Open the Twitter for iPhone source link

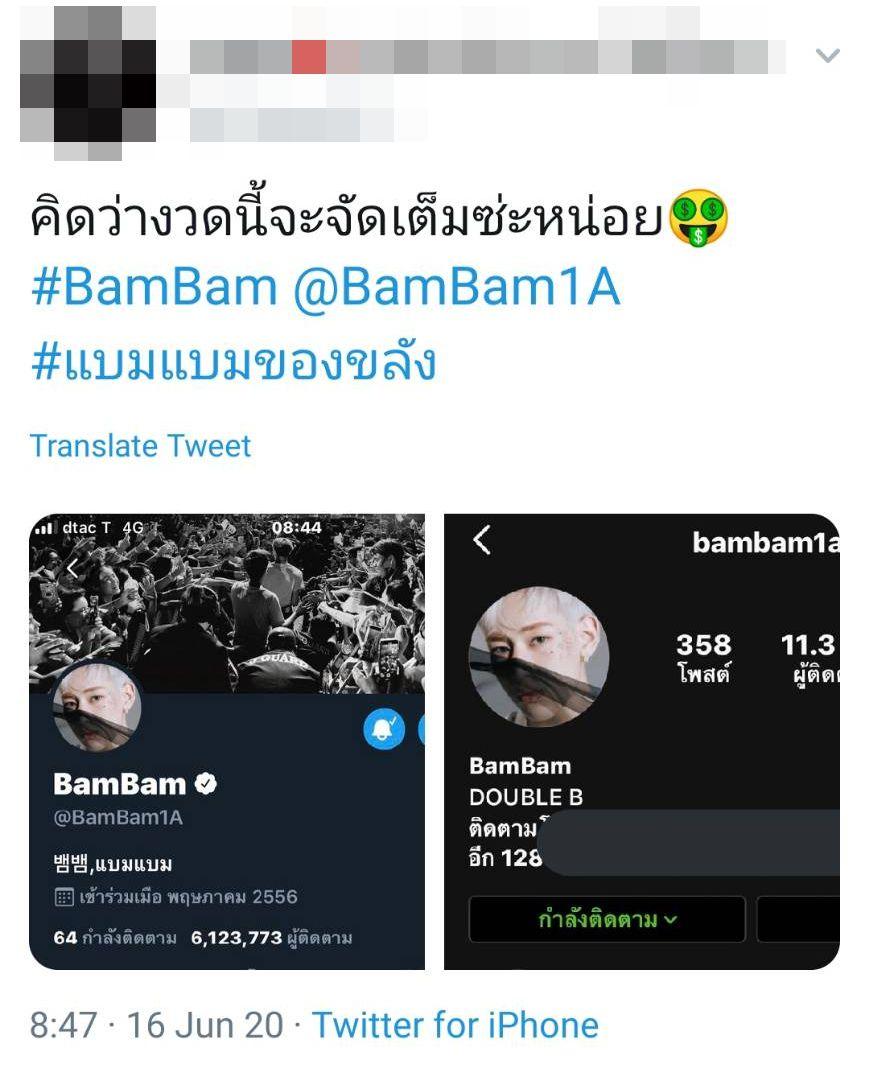tap(455, 1025)
